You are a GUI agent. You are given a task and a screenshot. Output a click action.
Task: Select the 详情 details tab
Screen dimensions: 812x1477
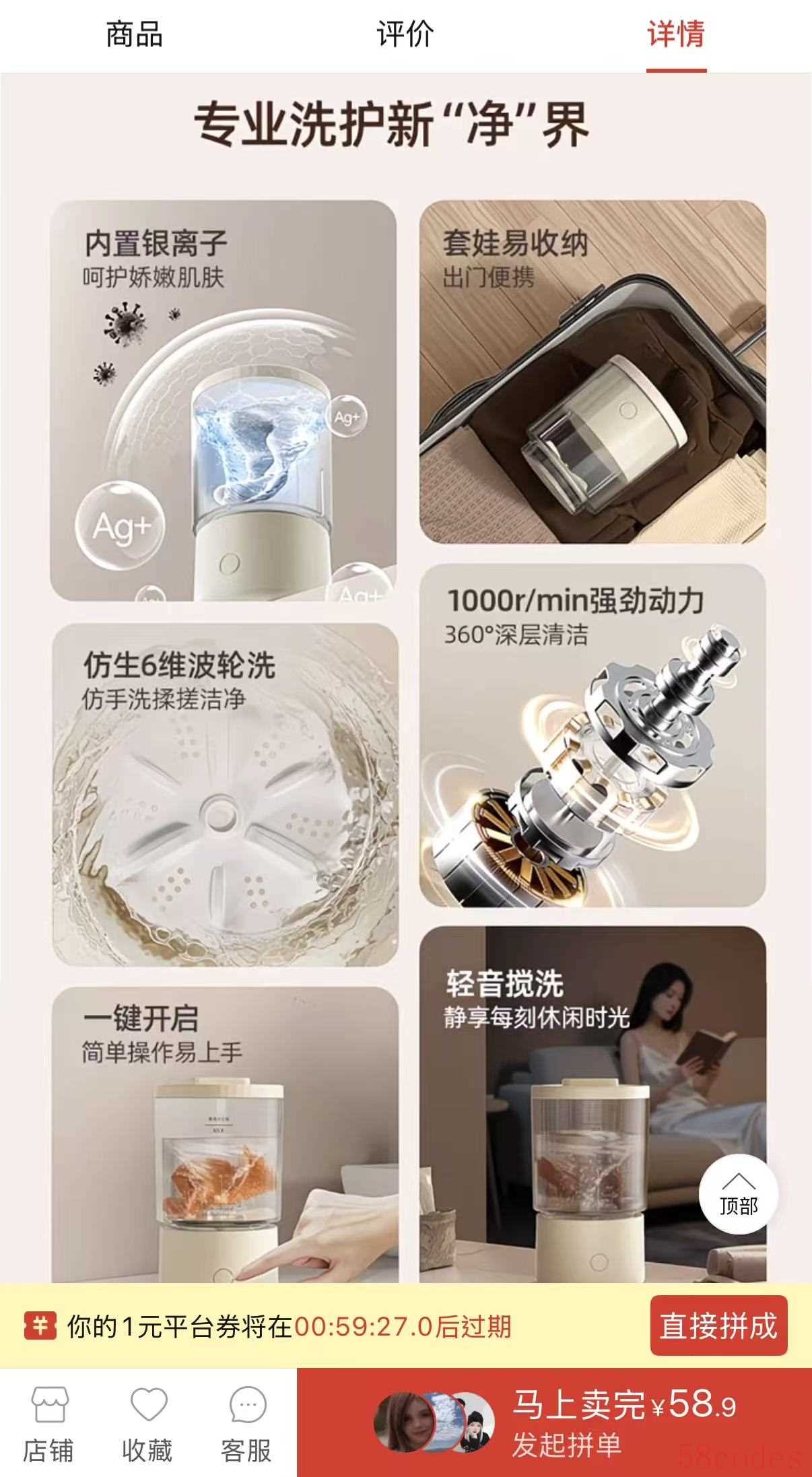pos(676,35)
